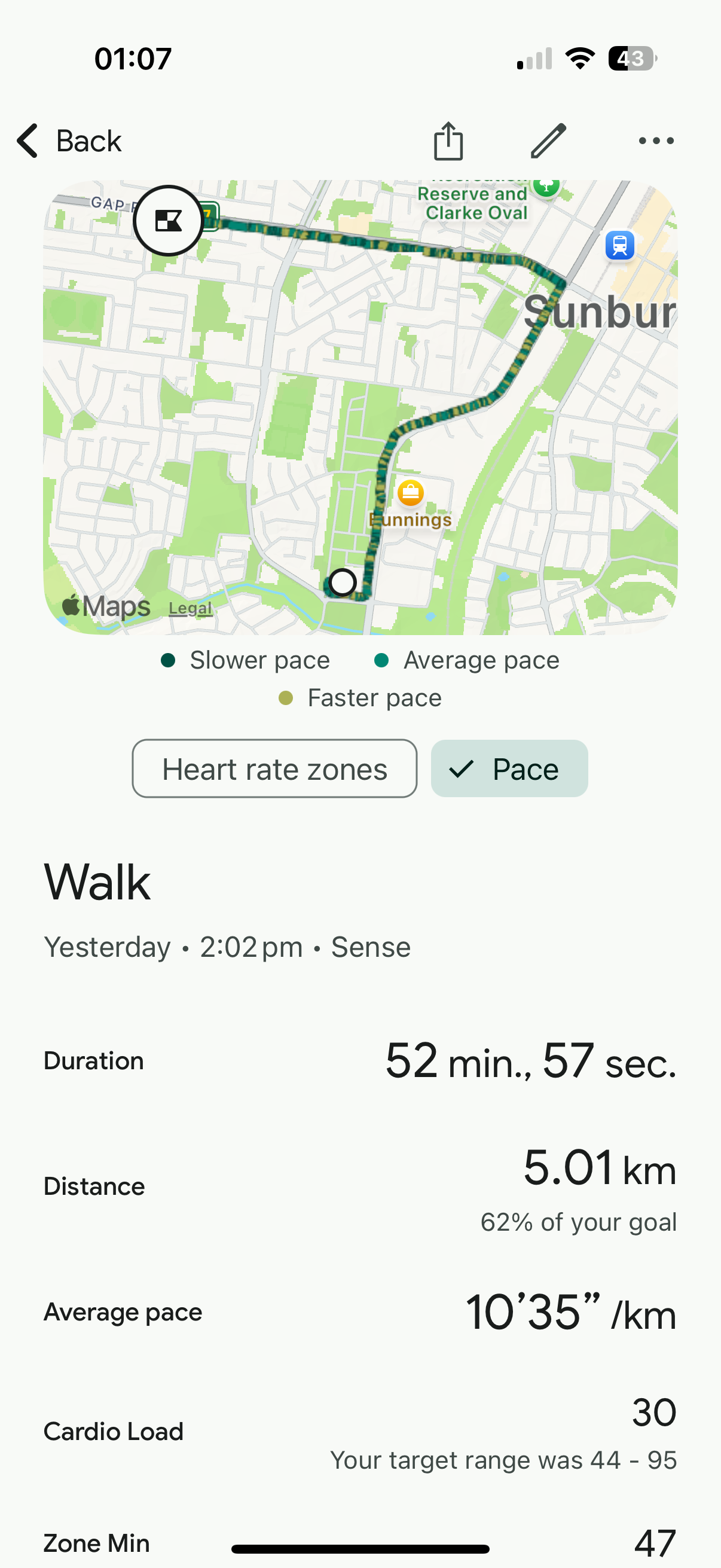Viewport: 721px width, 1568px height.
Task: Share this walk activity
Action: [x=448, y=141]
